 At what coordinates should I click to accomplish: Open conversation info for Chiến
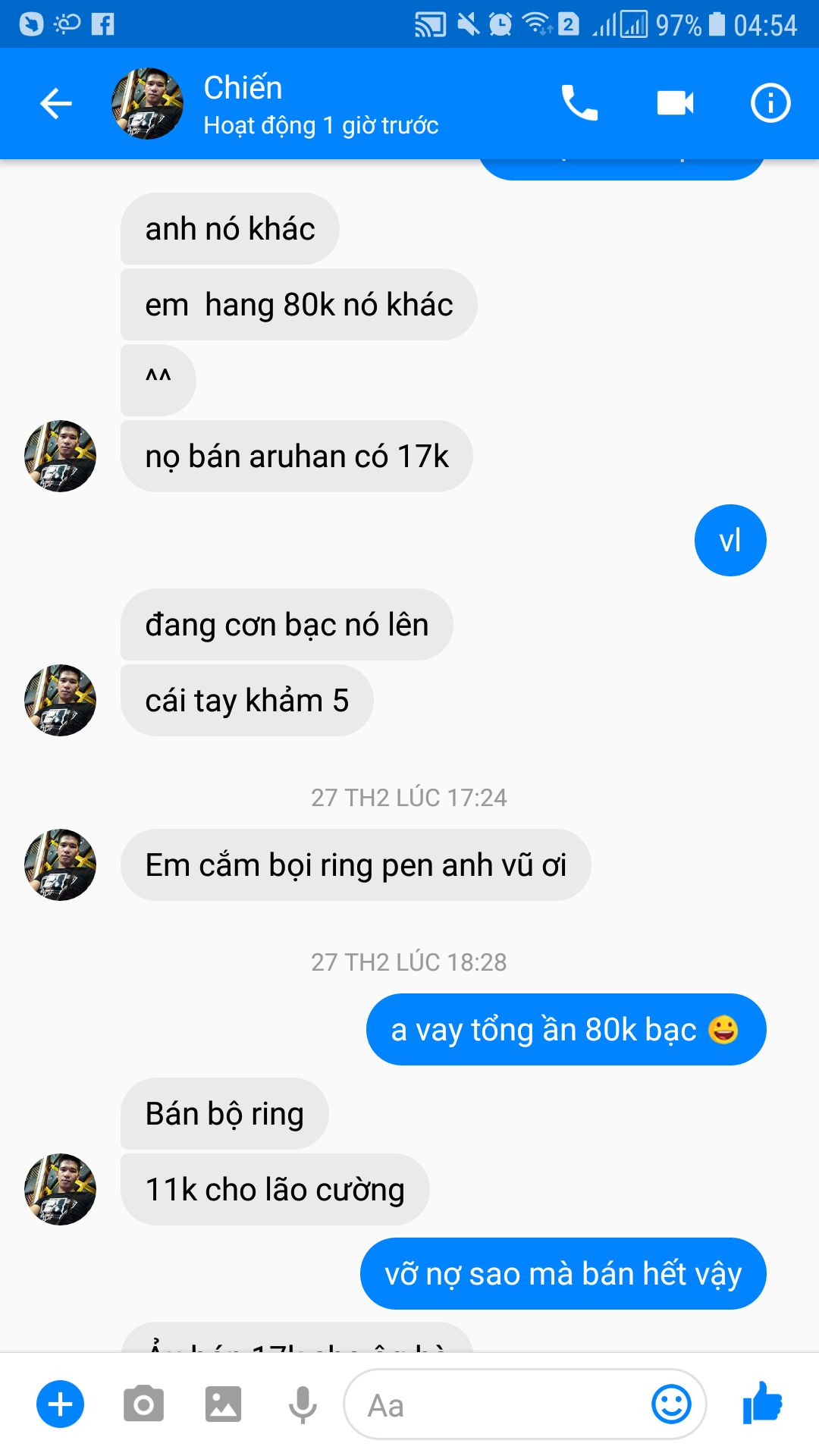(770, 103)
